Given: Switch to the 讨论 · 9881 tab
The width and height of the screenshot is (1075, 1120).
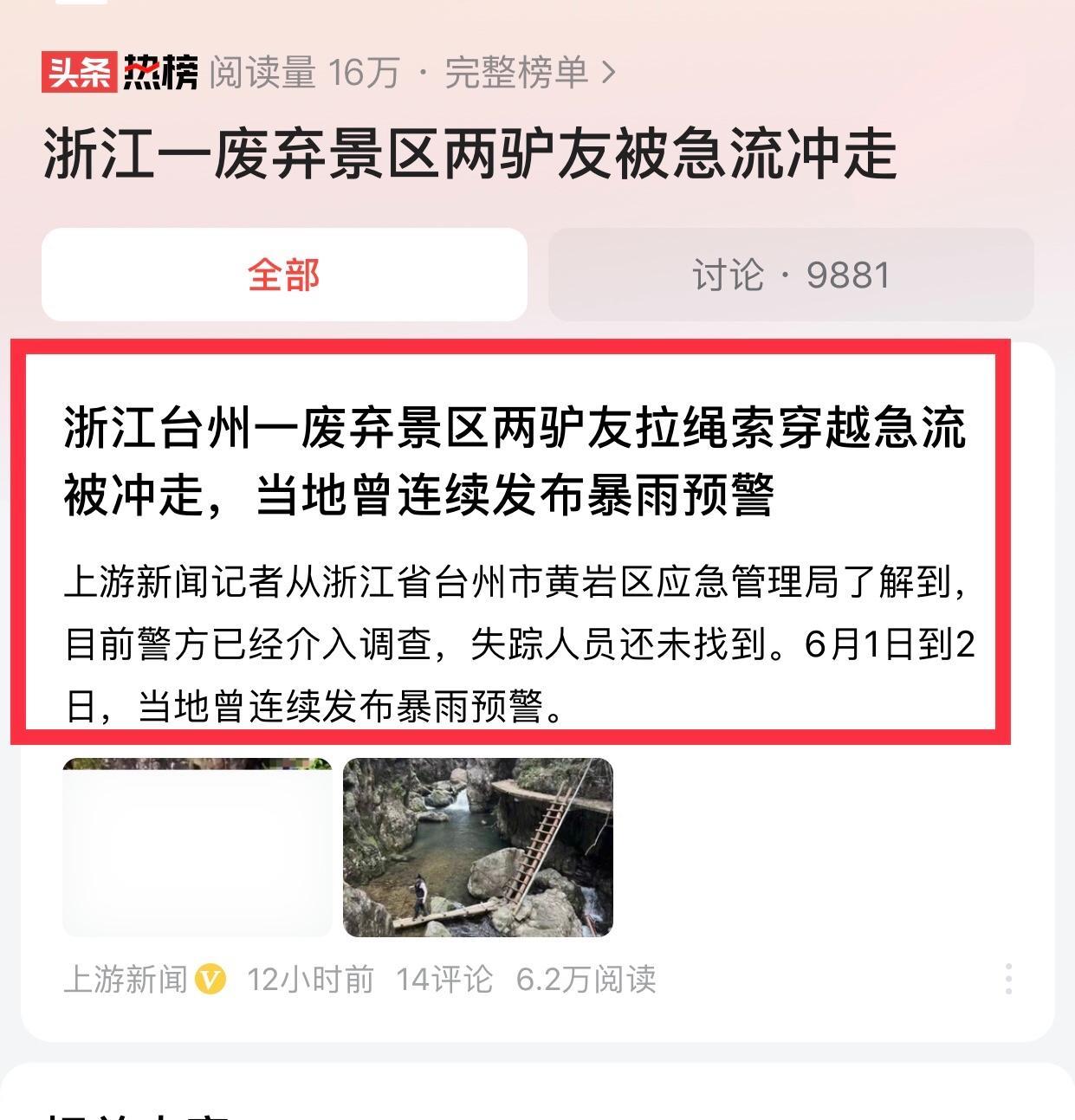Looking at the screenshot, I should 790,275.
